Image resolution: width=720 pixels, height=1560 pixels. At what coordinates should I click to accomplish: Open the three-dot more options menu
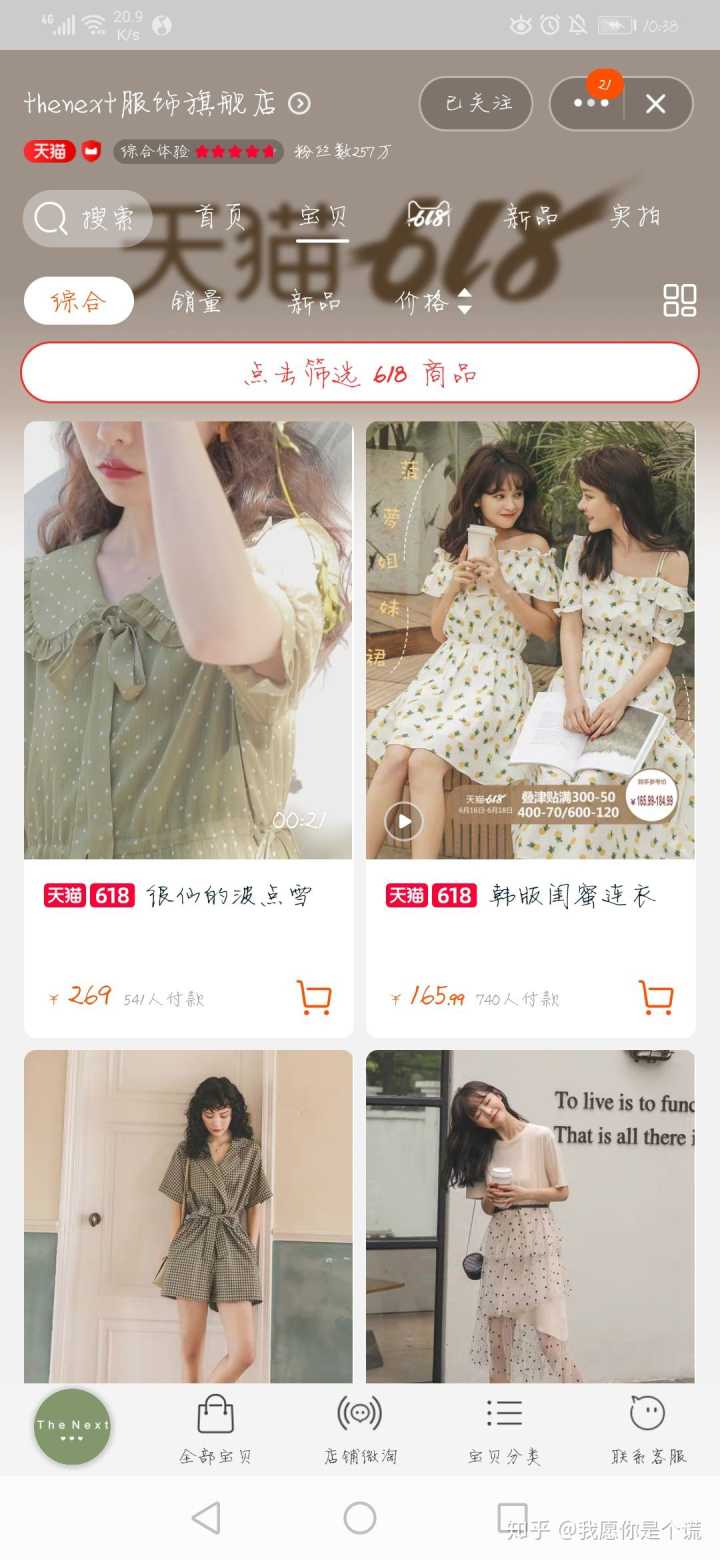(590, 104)
